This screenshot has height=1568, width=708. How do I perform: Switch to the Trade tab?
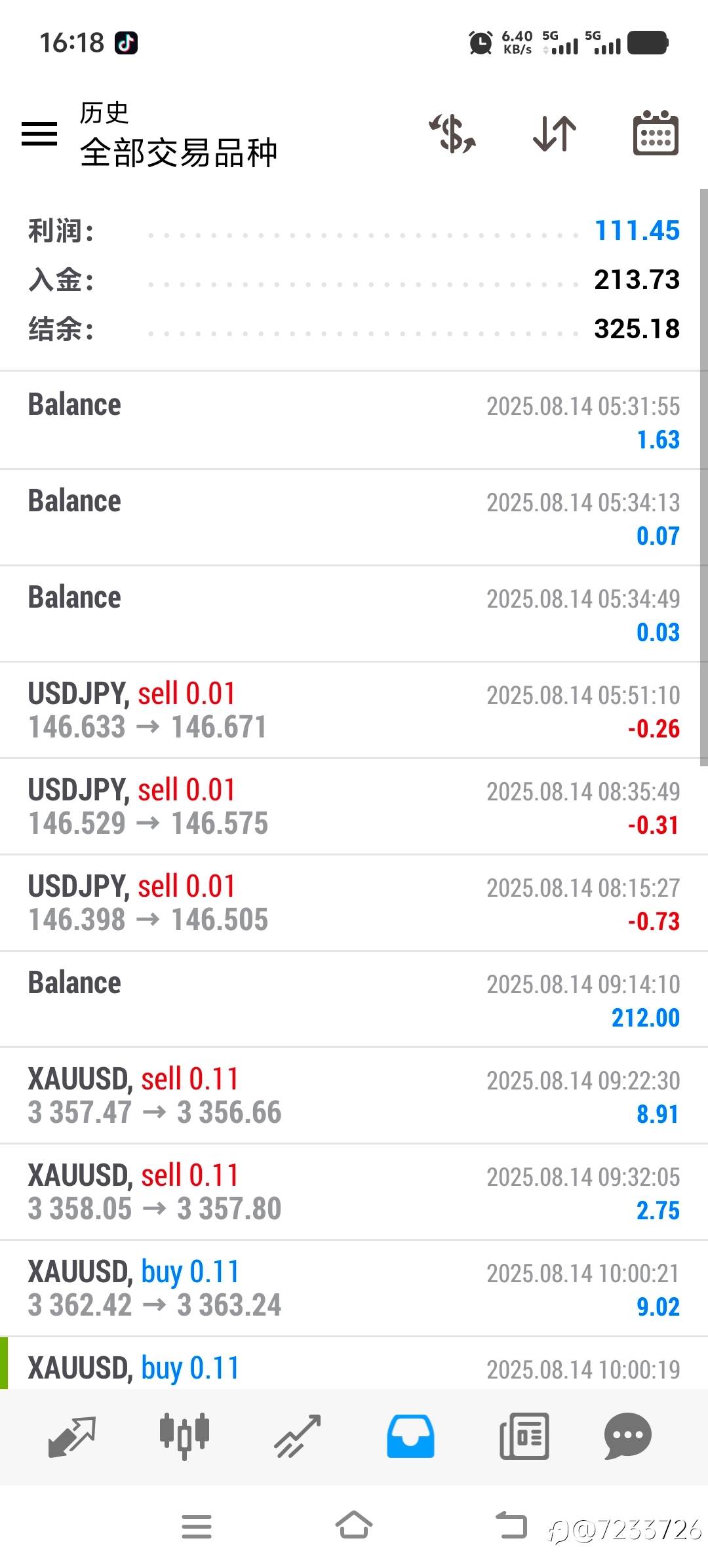pyautogui.click(x=298, y=1436)
